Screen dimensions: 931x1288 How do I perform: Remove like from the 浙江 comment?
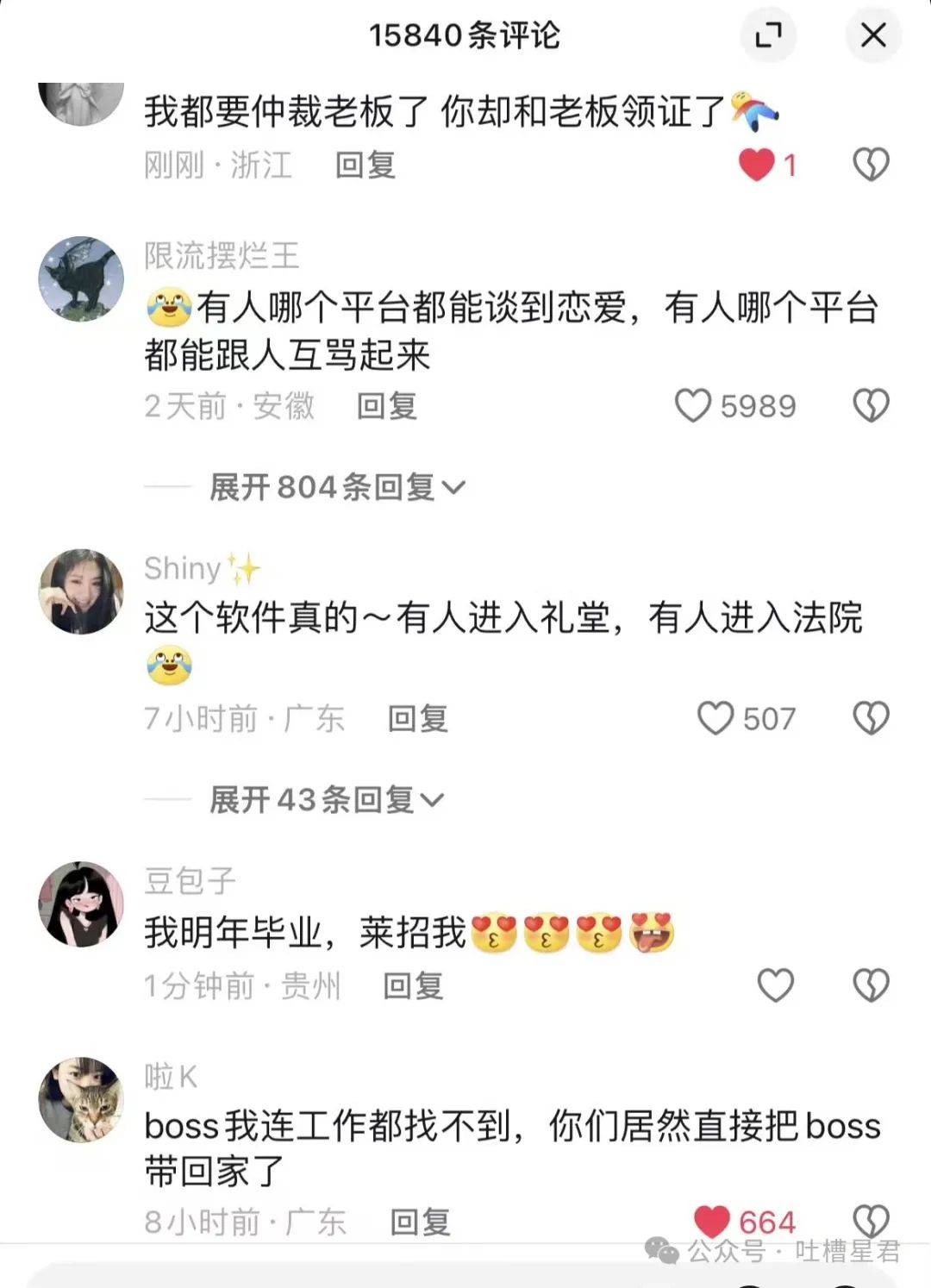[x=757, y=165]
